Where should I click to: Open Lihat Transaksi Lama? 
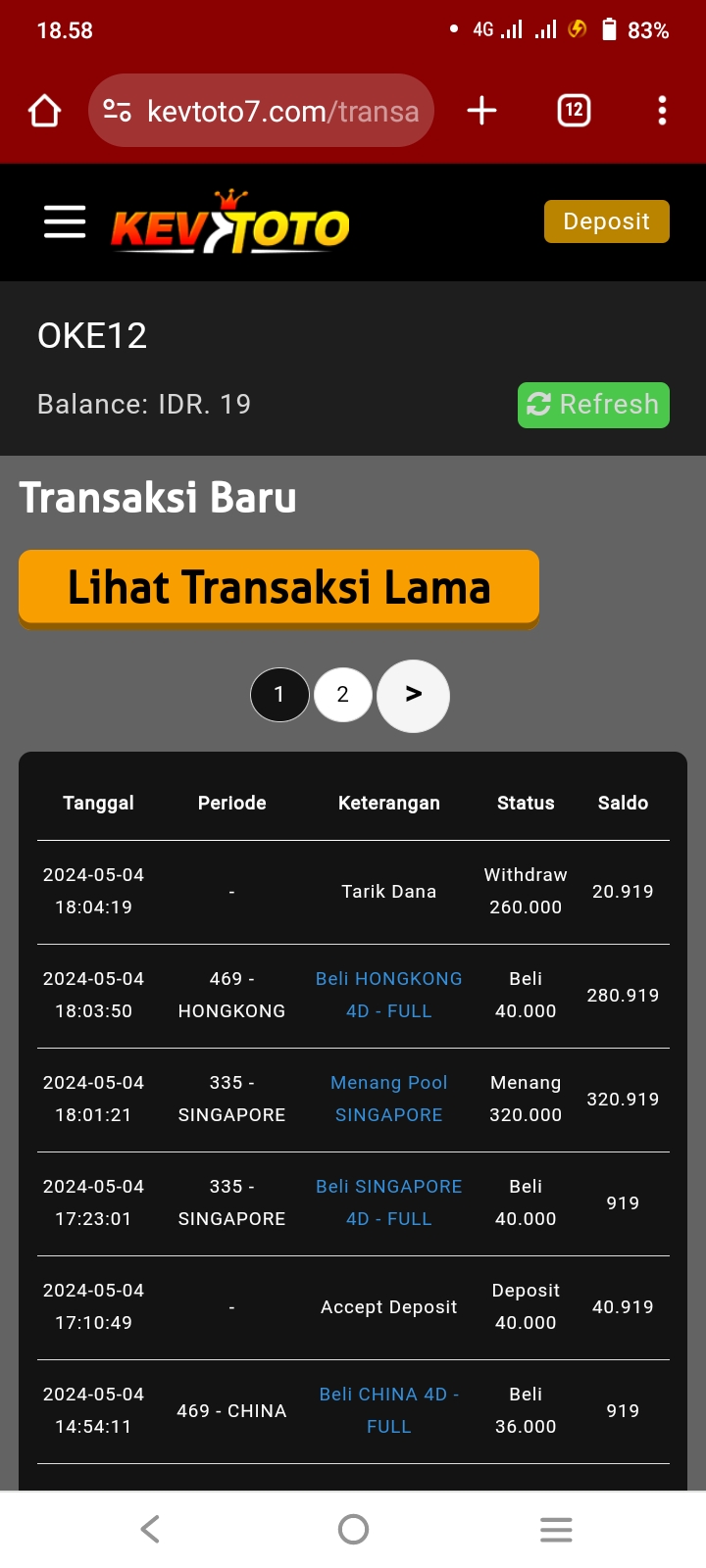[x=278, y=588]
